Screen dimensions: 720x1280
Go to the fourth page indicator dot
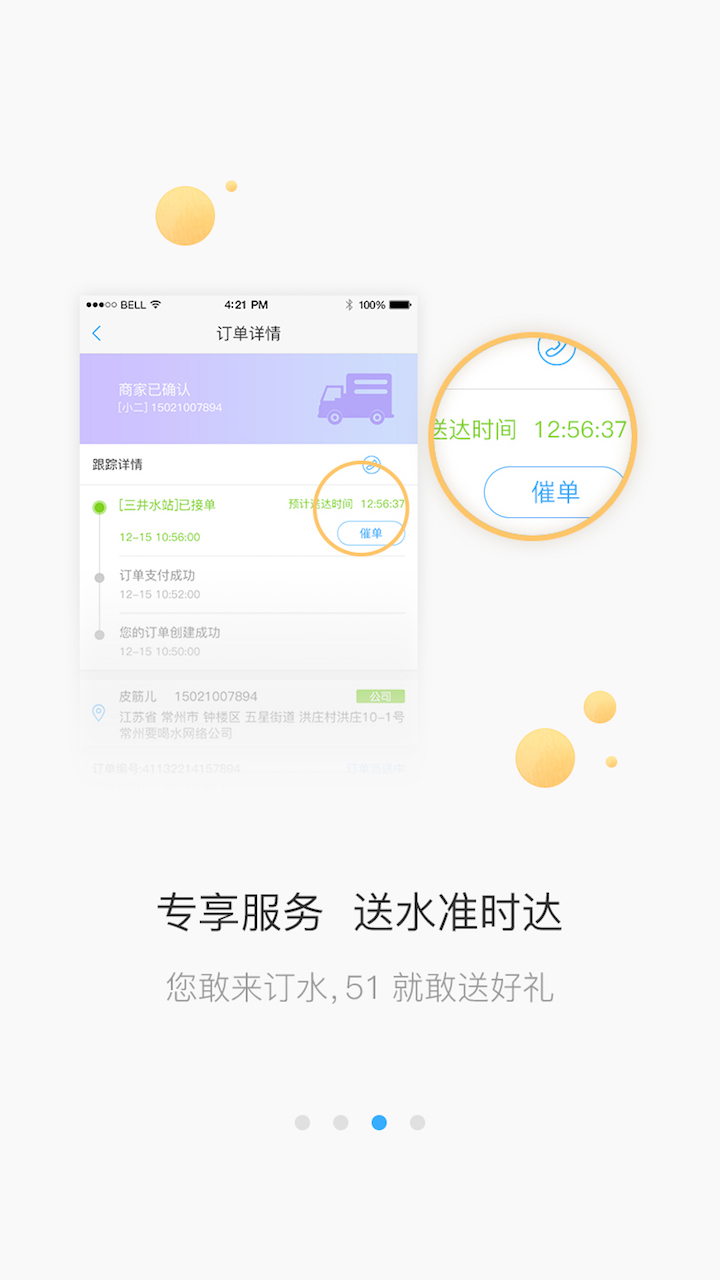point(418,1123)
